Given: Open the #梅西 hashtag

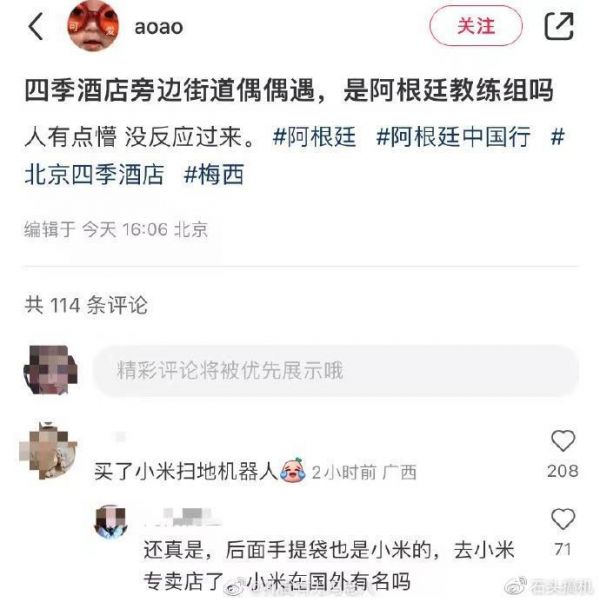Looking at the screenshot, I should point(214,176).
